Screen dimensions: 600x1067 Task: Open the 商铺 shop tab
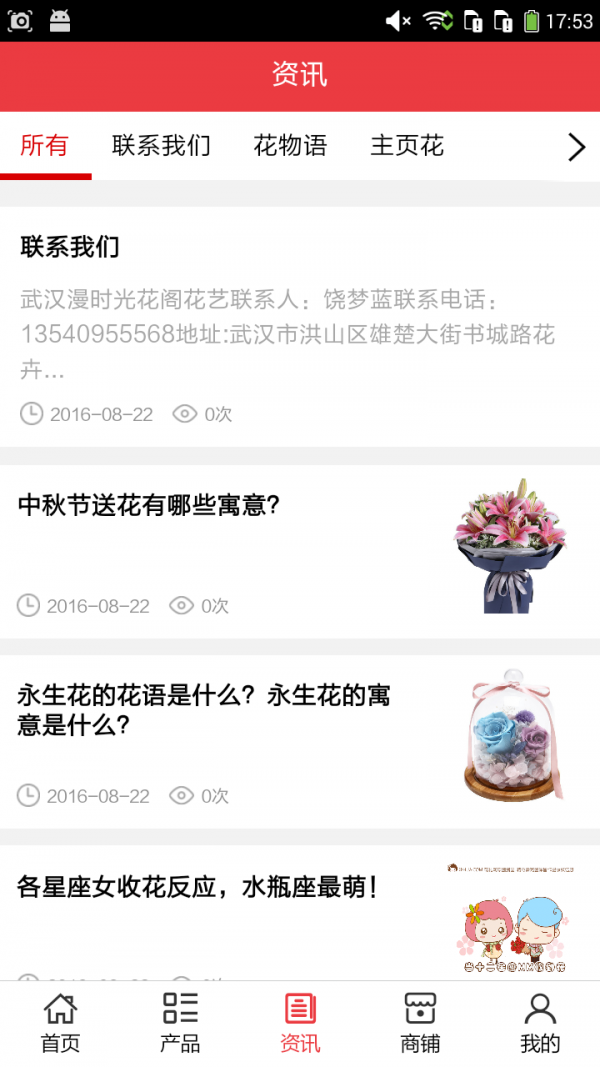tap(420, 1023)
